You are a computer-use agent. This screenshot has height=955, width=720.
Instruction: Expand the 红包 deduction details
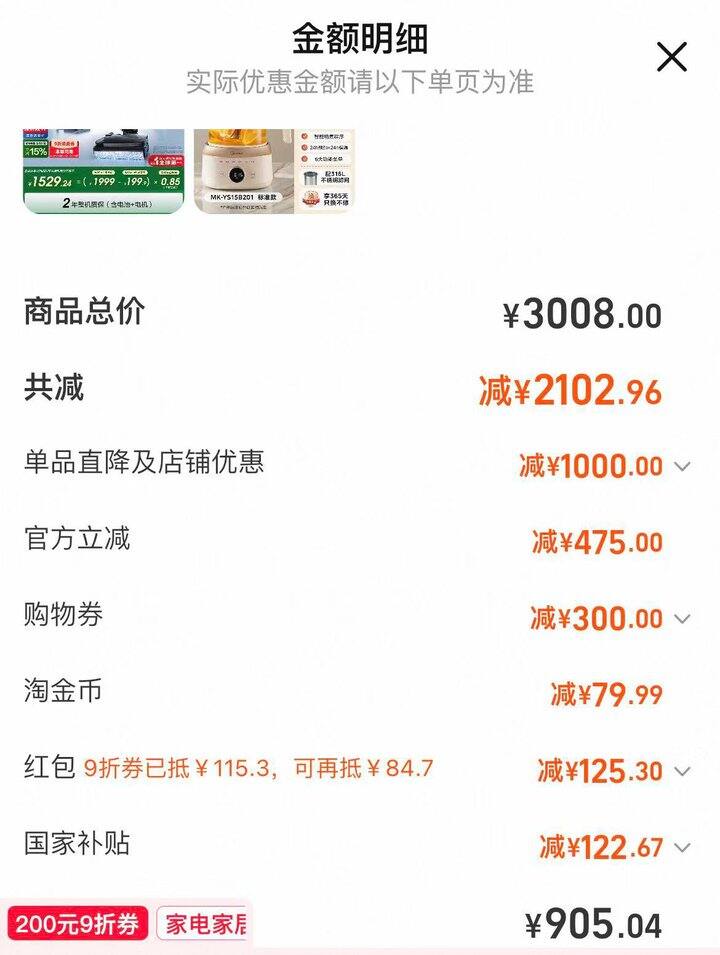click(x=682, y=771)
